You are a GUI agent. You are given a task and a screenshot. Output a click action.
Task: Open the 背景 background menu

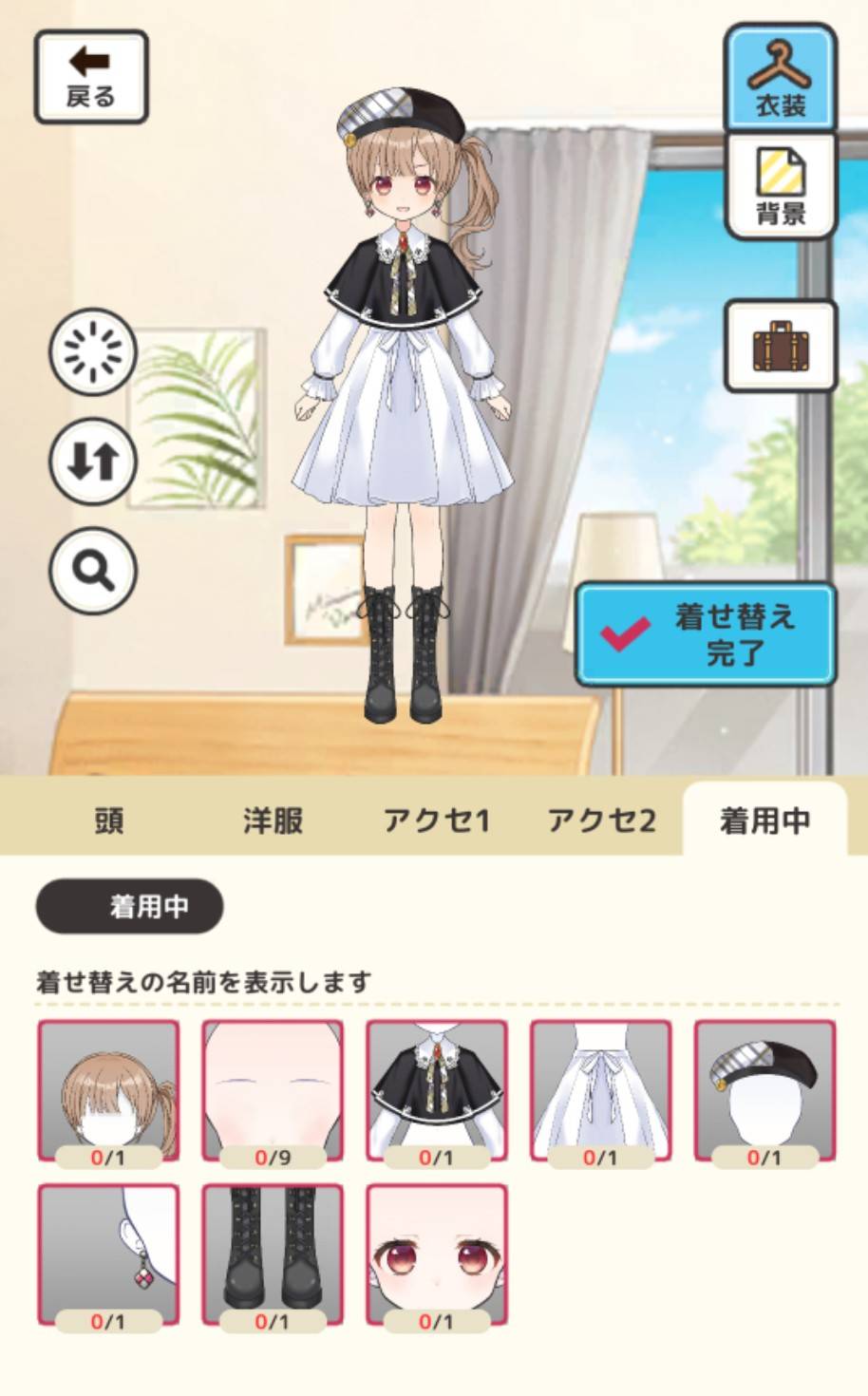tap(781, 186)
